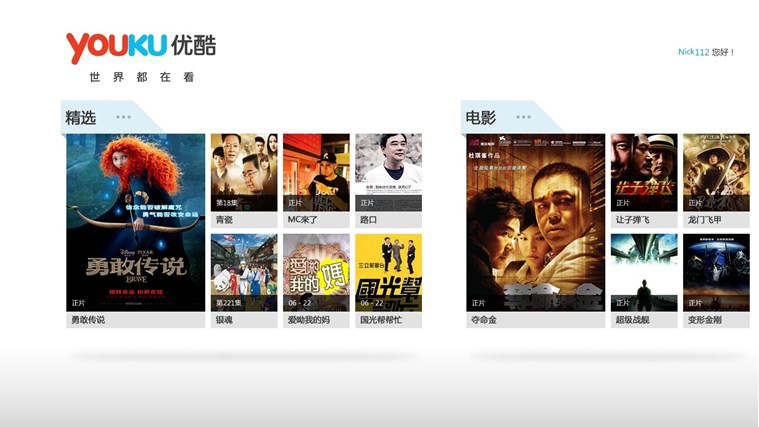Image resolution: width=759 pixels, height=427 pixels.
Task: Expand the 精选 section for more videos
Action: (123, 117)
